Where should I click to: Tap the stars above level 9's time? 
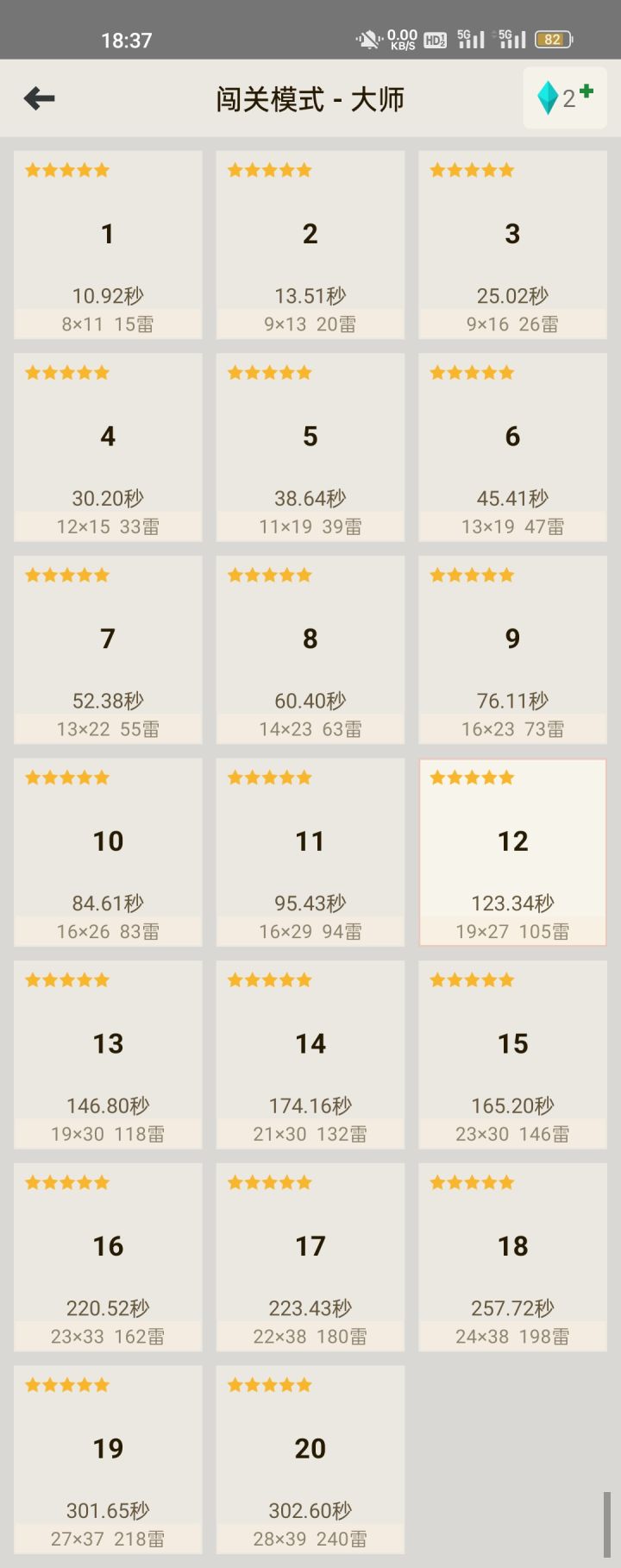tap(472, 575)
